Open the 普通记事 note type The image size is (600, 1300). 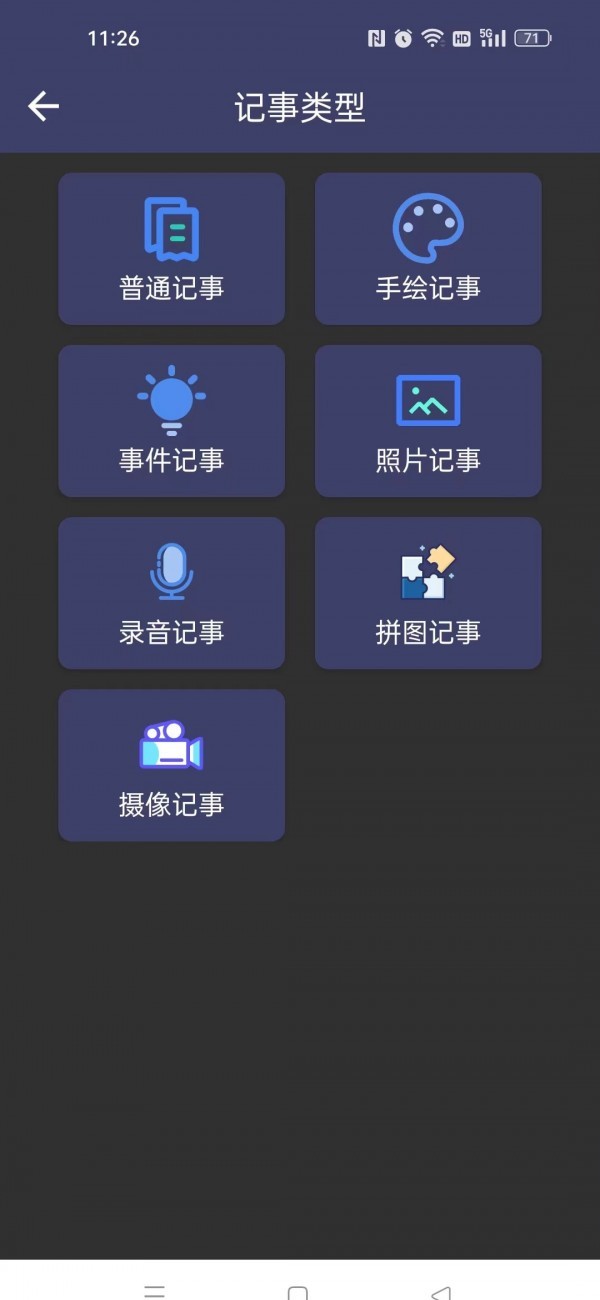click(x=171, y=249)
